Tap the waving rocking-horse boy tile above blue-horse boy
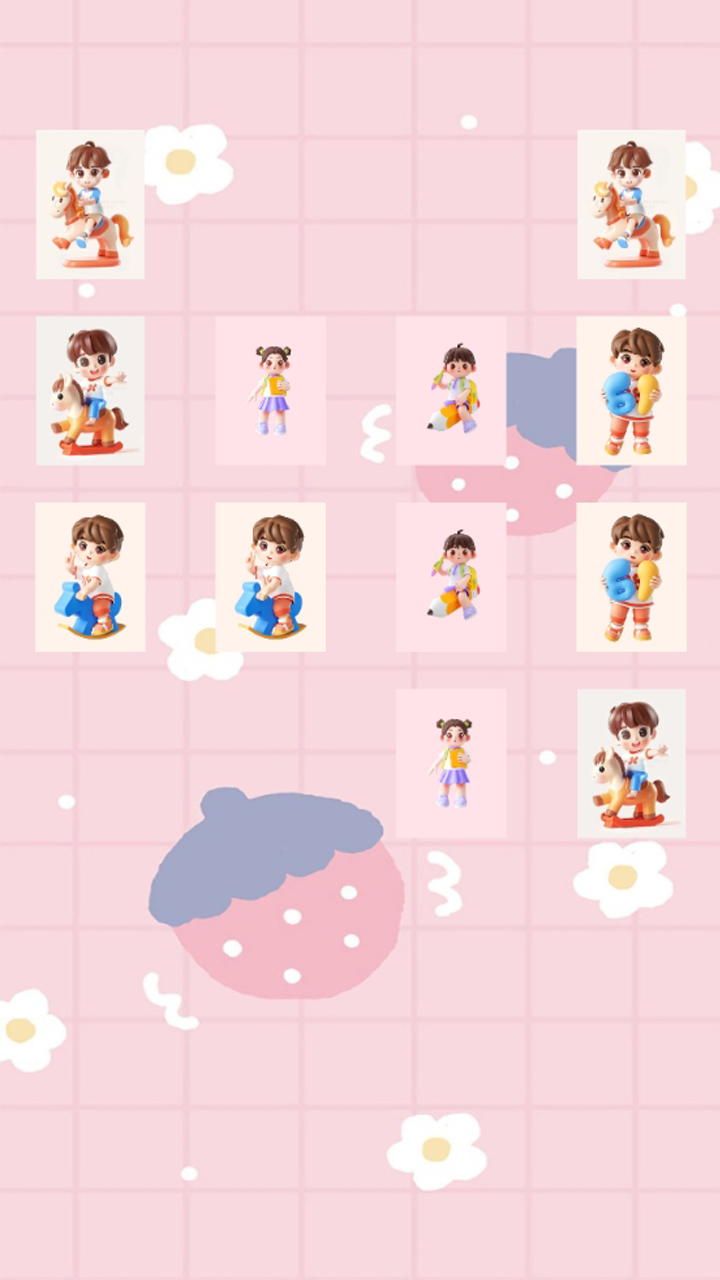The image size is (720, 1280). tap(90, 391)
